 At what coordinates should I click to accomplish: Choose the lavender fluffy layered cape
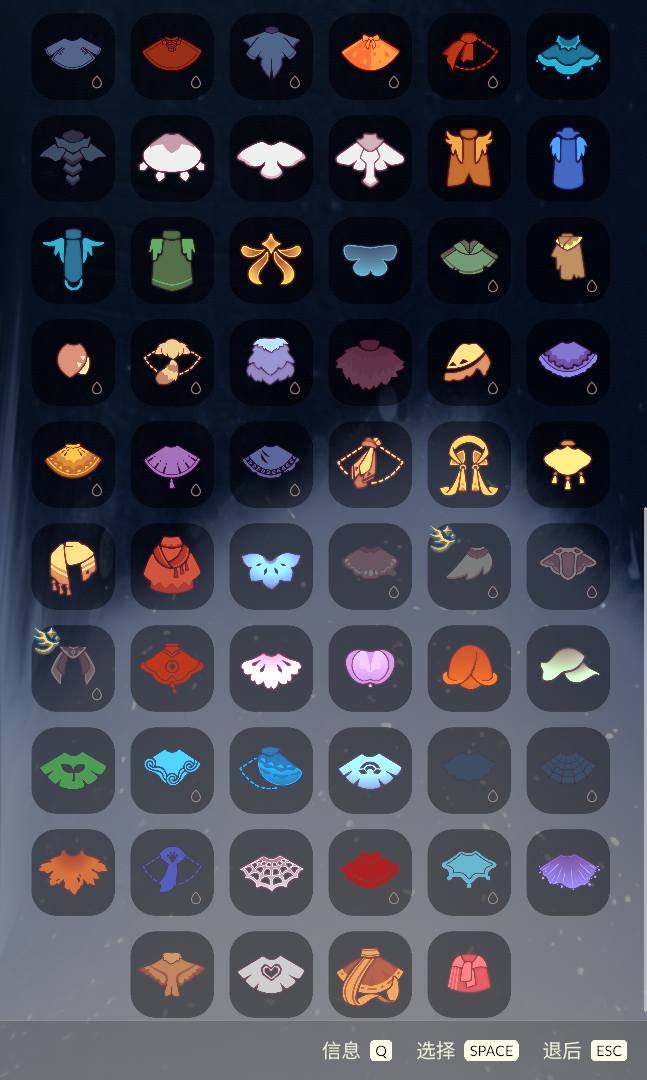tap(271, 360)
